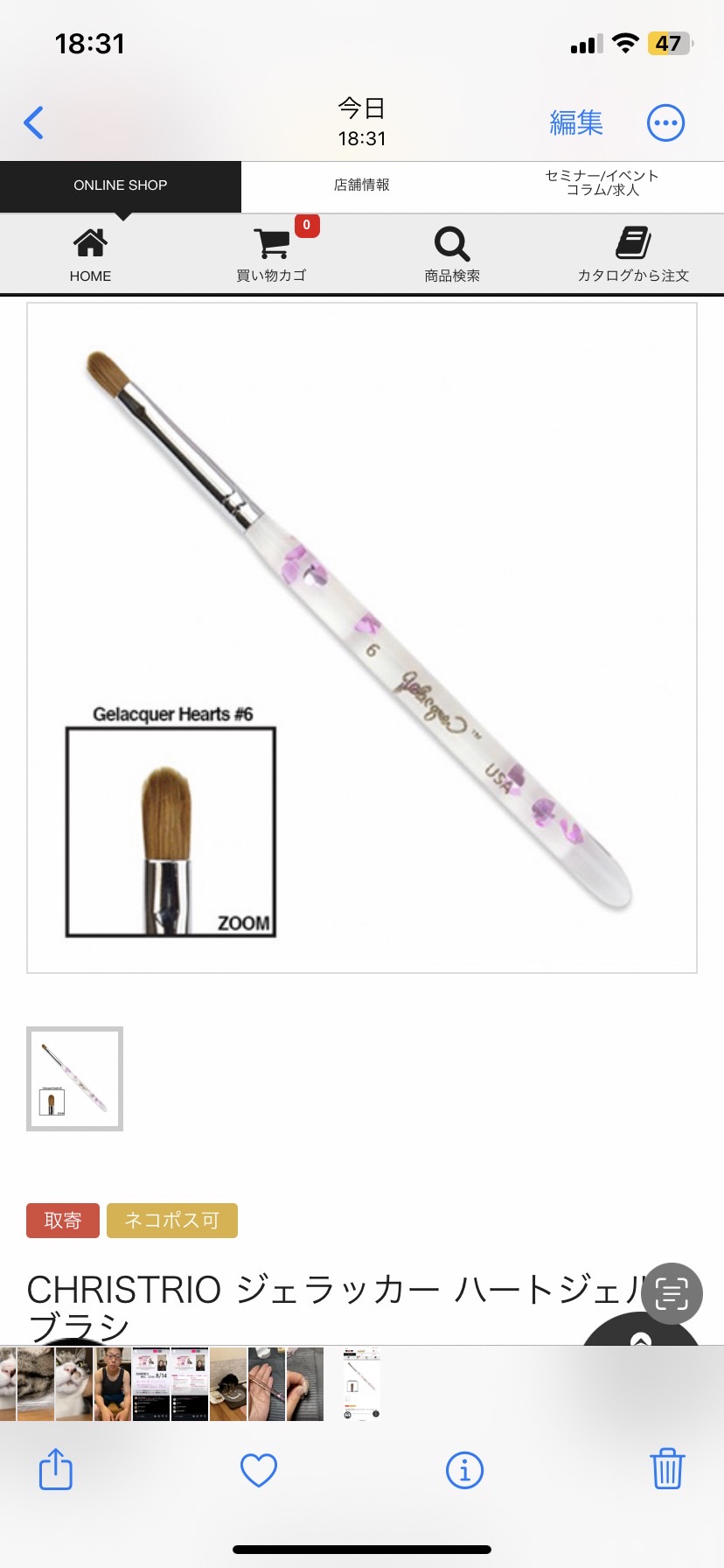Select the man in black tank thumbnail

[x=112, y=1383]
